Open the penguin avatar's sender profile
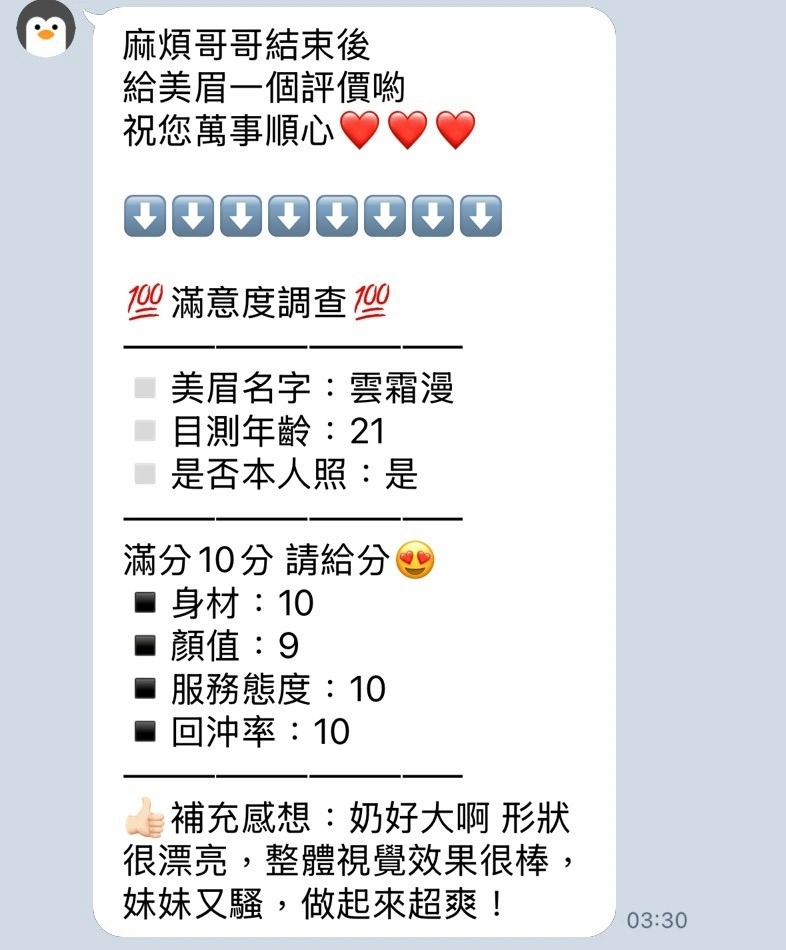Screen dimensions: 786x950 click(45, 28)
